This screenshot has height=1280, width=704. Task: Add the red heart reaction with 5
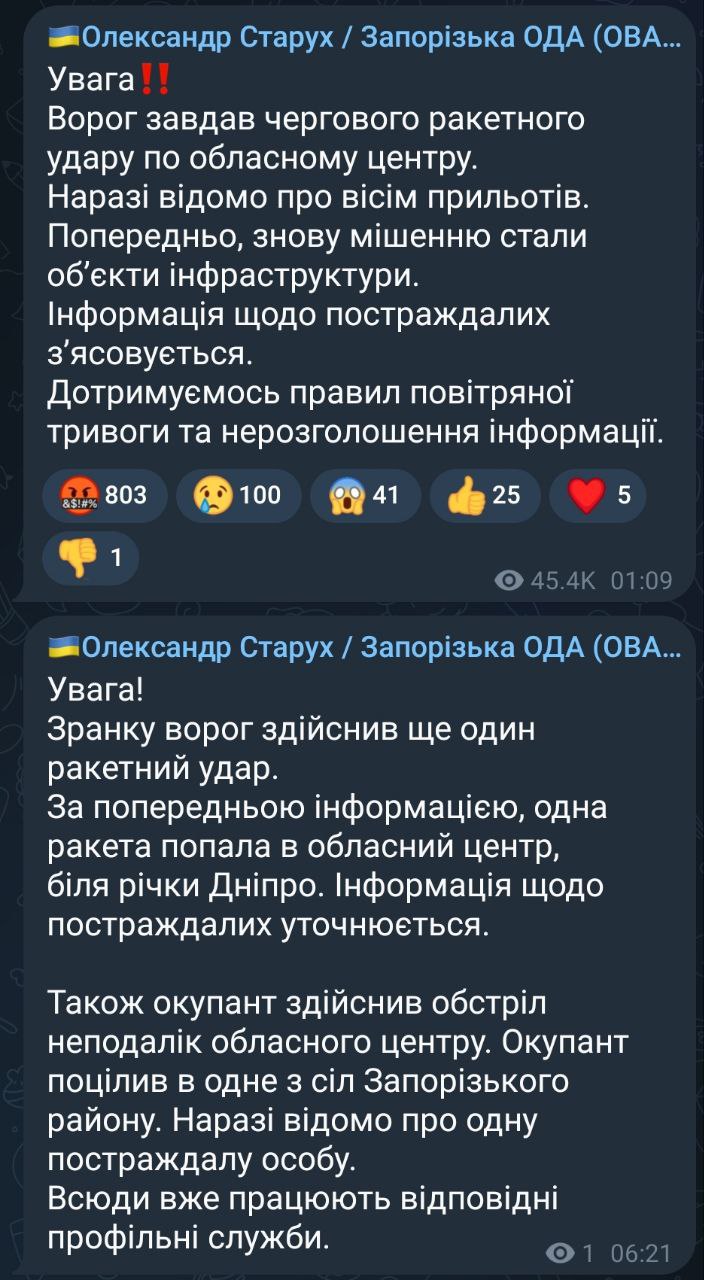click(597, 495)
